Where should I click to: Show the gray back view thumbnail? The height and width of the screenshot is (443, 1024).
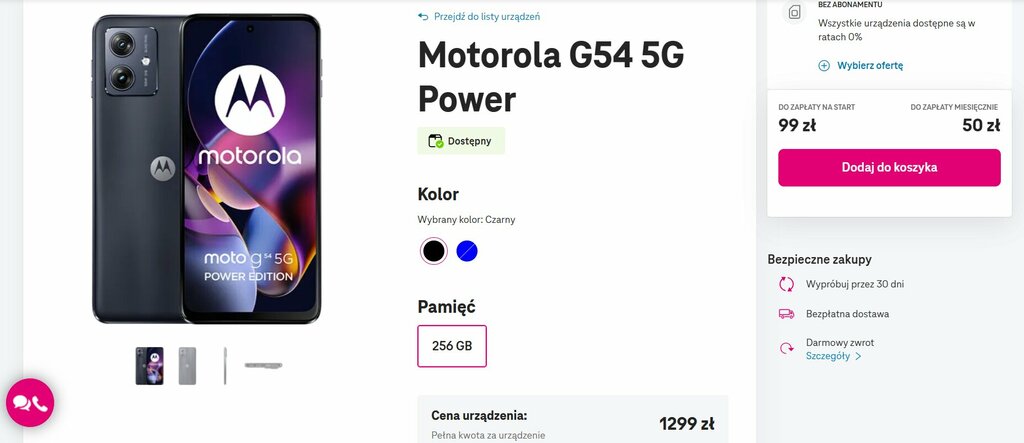point(187,366)
